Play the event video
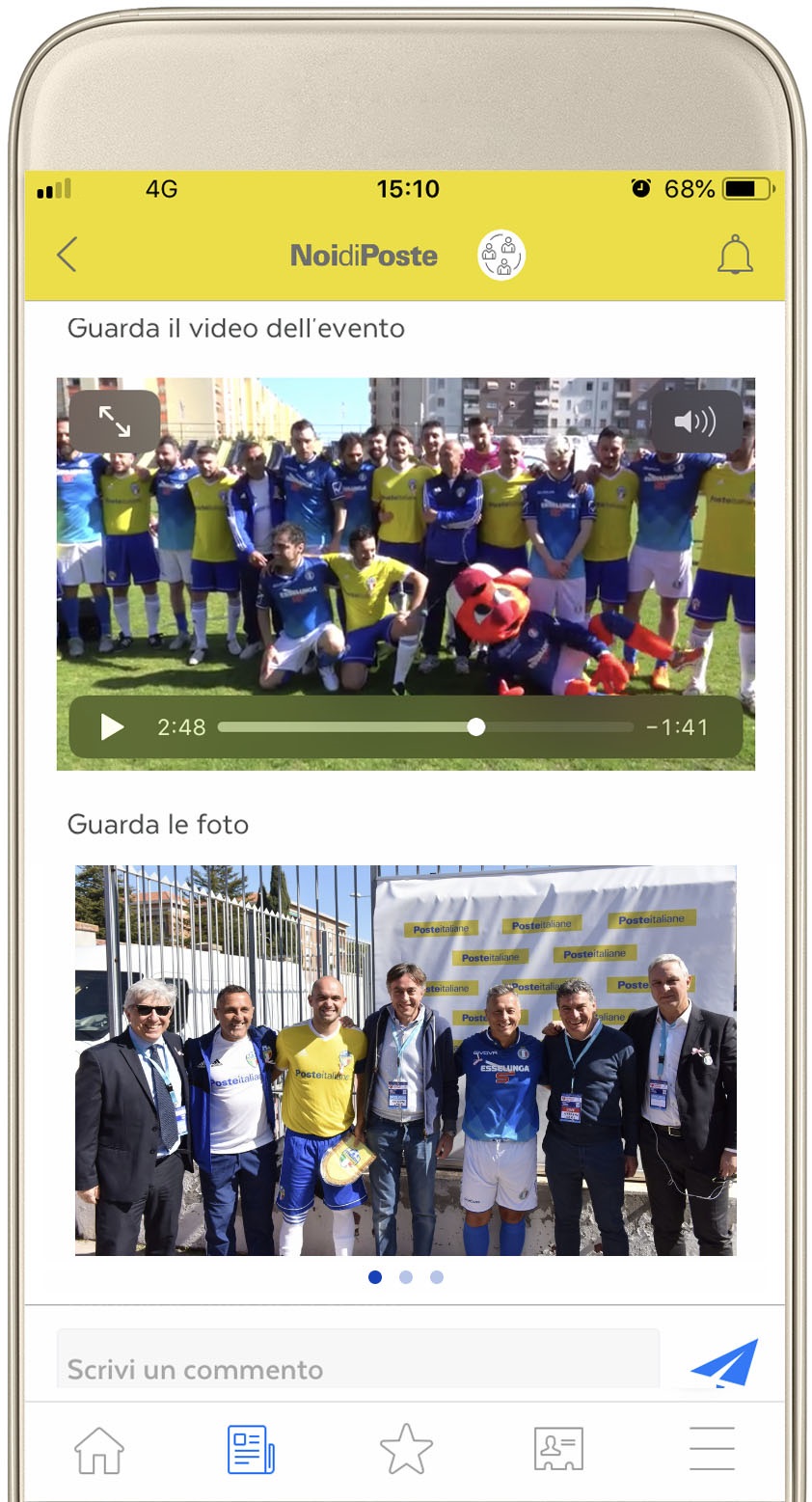This screenshot has width=812, height=1502. tap(112, 726)
